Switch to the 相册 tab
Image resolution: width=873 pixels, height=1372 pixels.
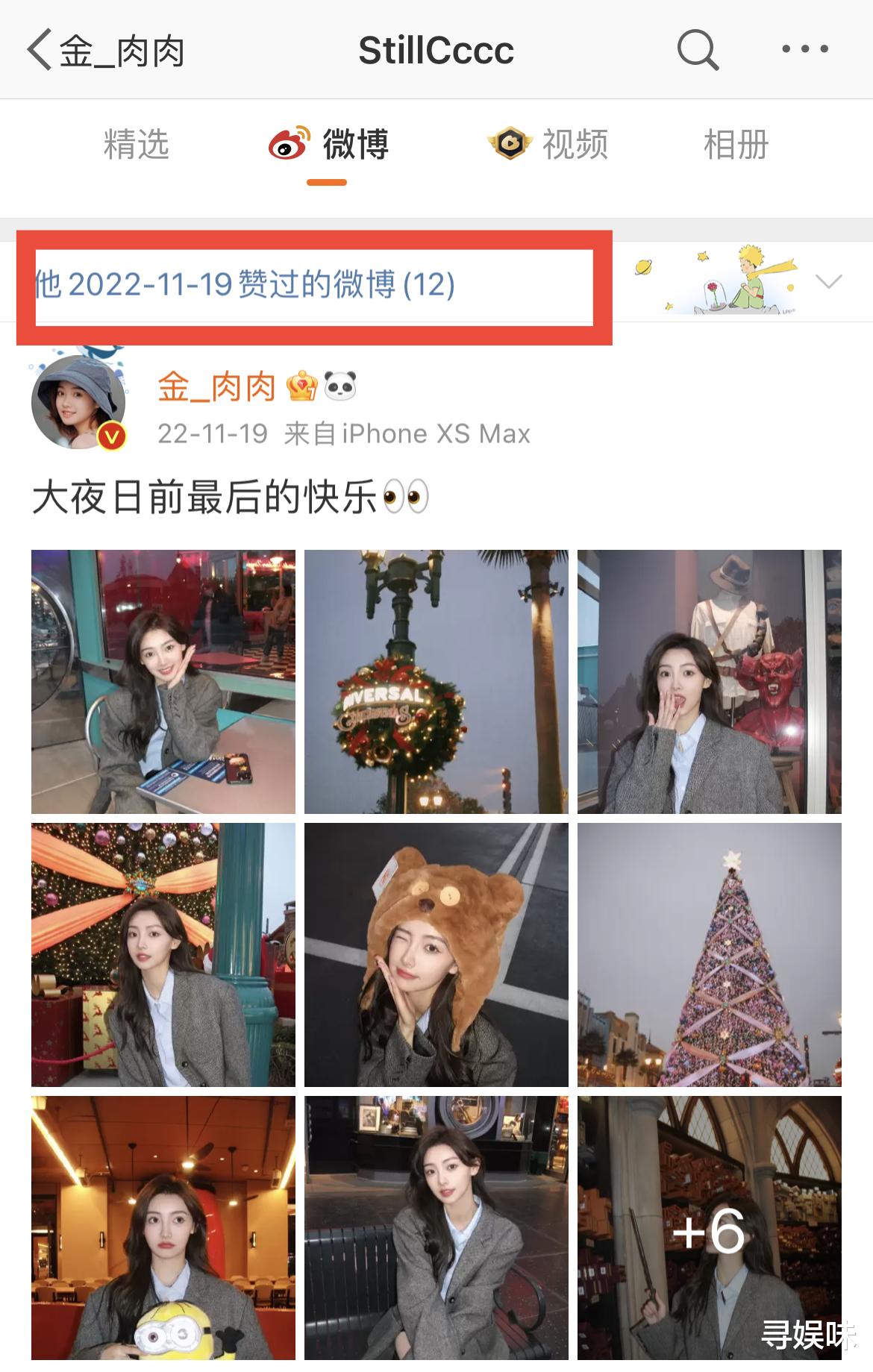coord(735,145)
